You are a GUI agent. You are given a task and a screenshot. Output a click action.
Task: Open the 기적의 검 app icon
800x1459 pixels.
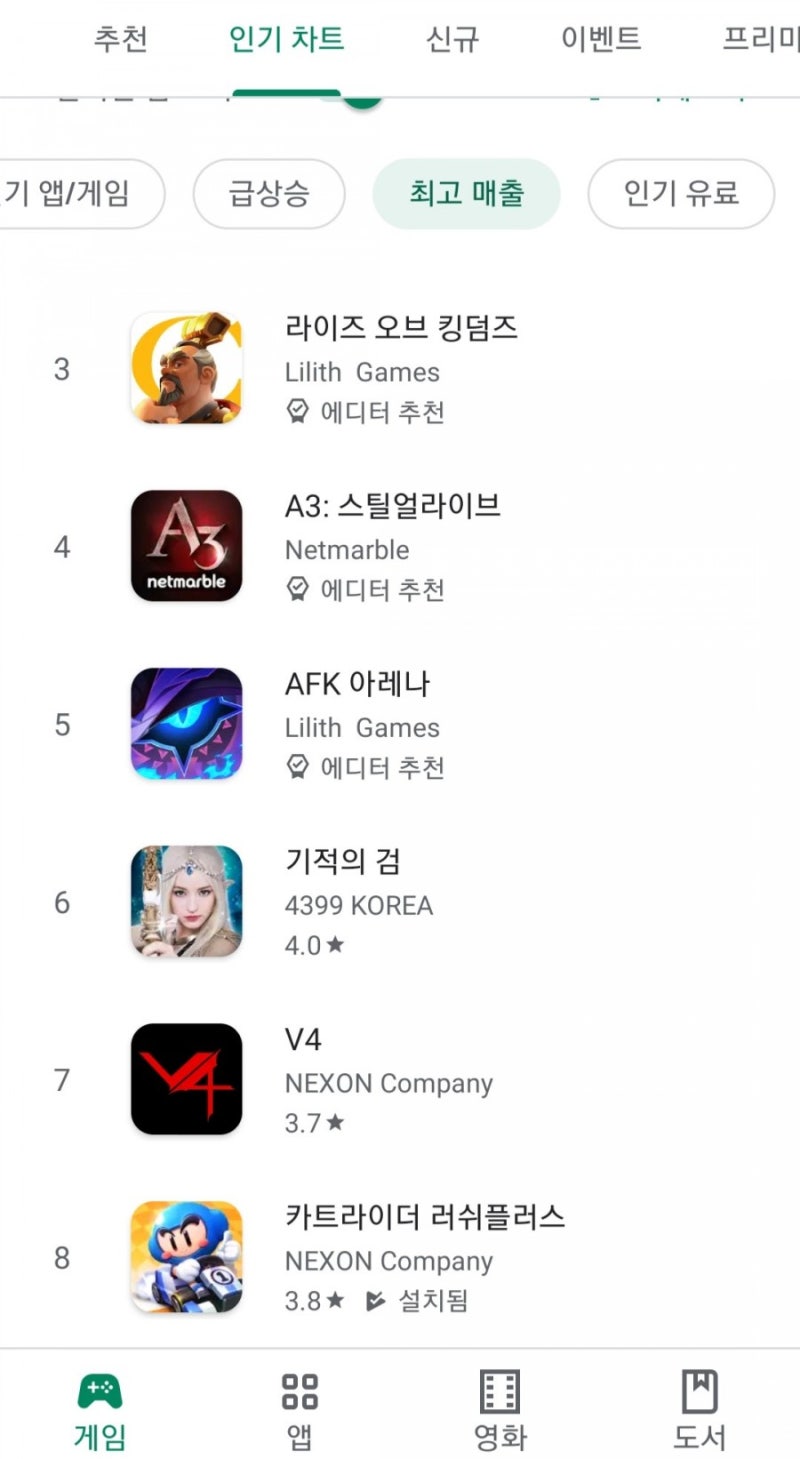[186, 901]
